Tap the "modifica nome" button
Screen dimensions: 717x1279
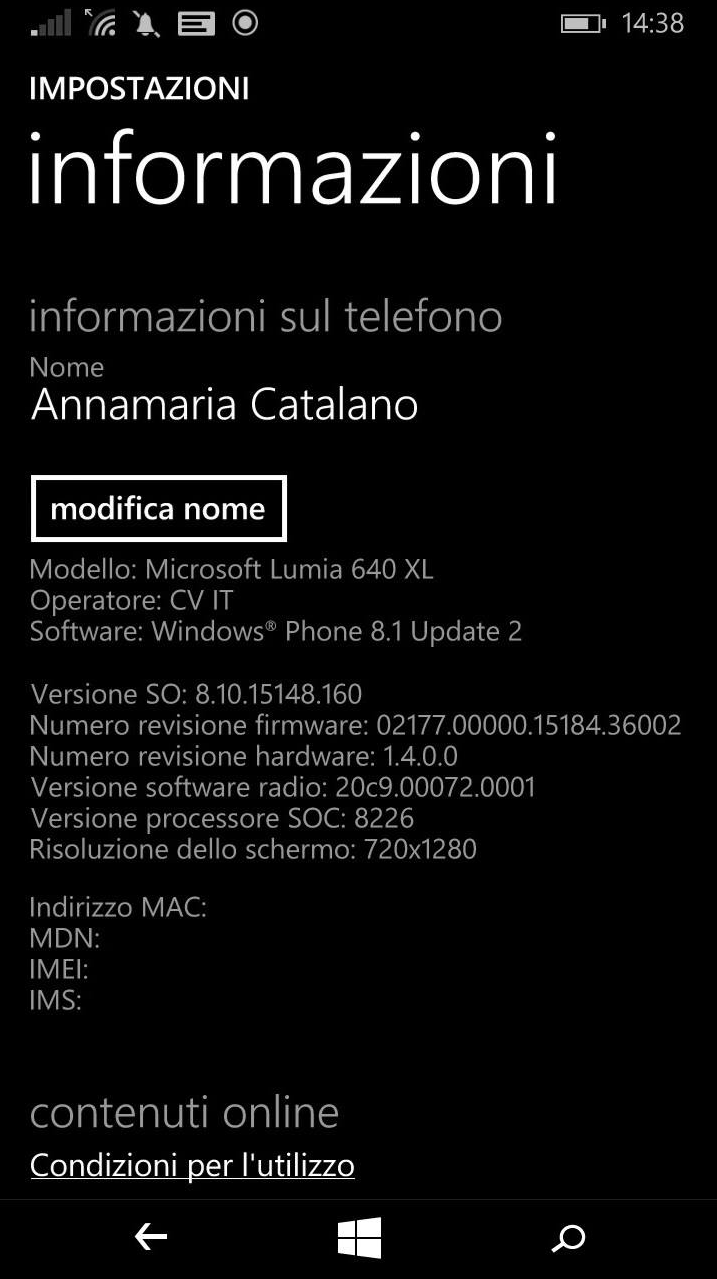(x=159, y=508)
